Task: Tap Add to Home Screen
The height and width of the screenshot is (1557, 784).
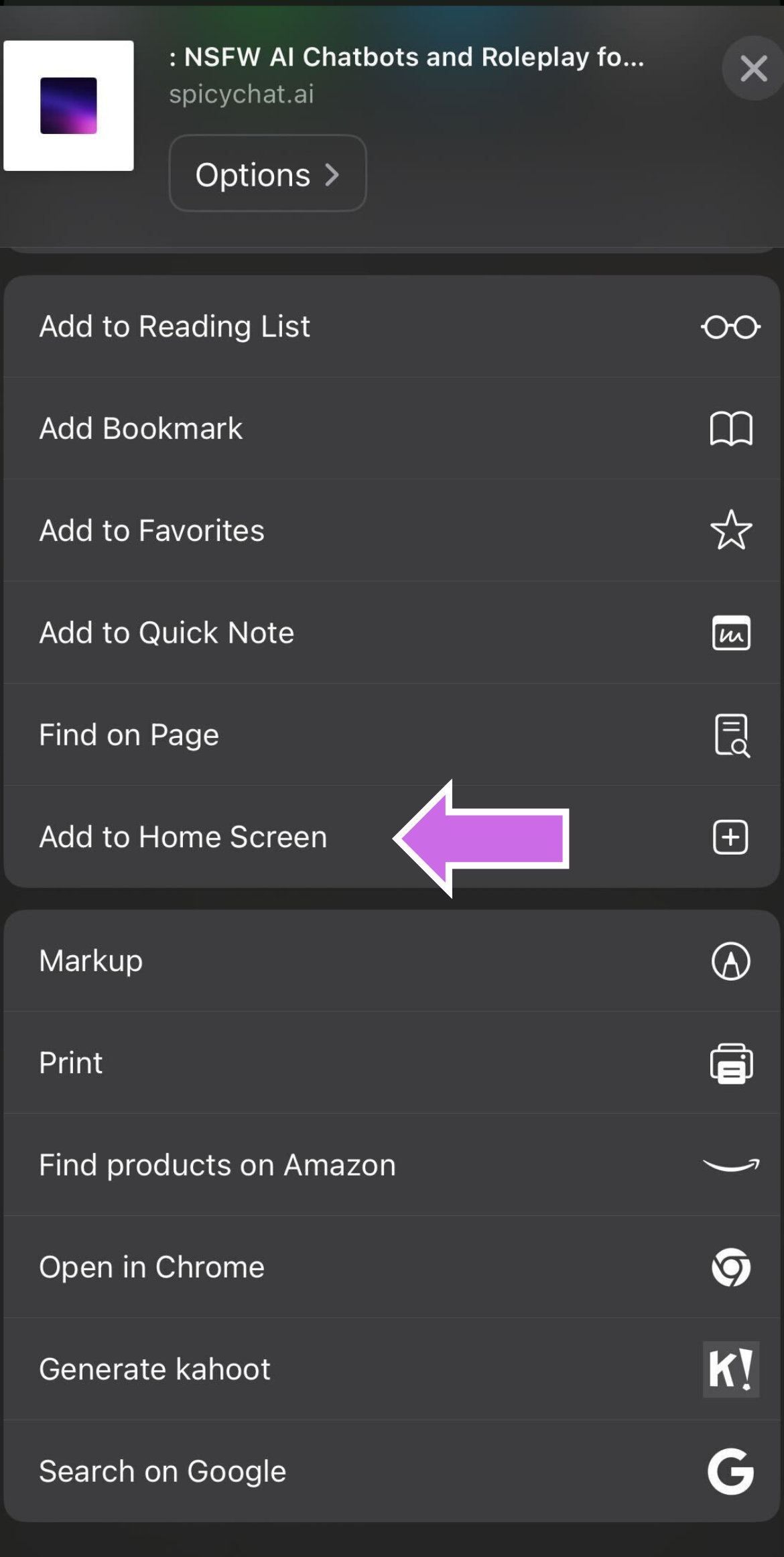Action: 392,837
